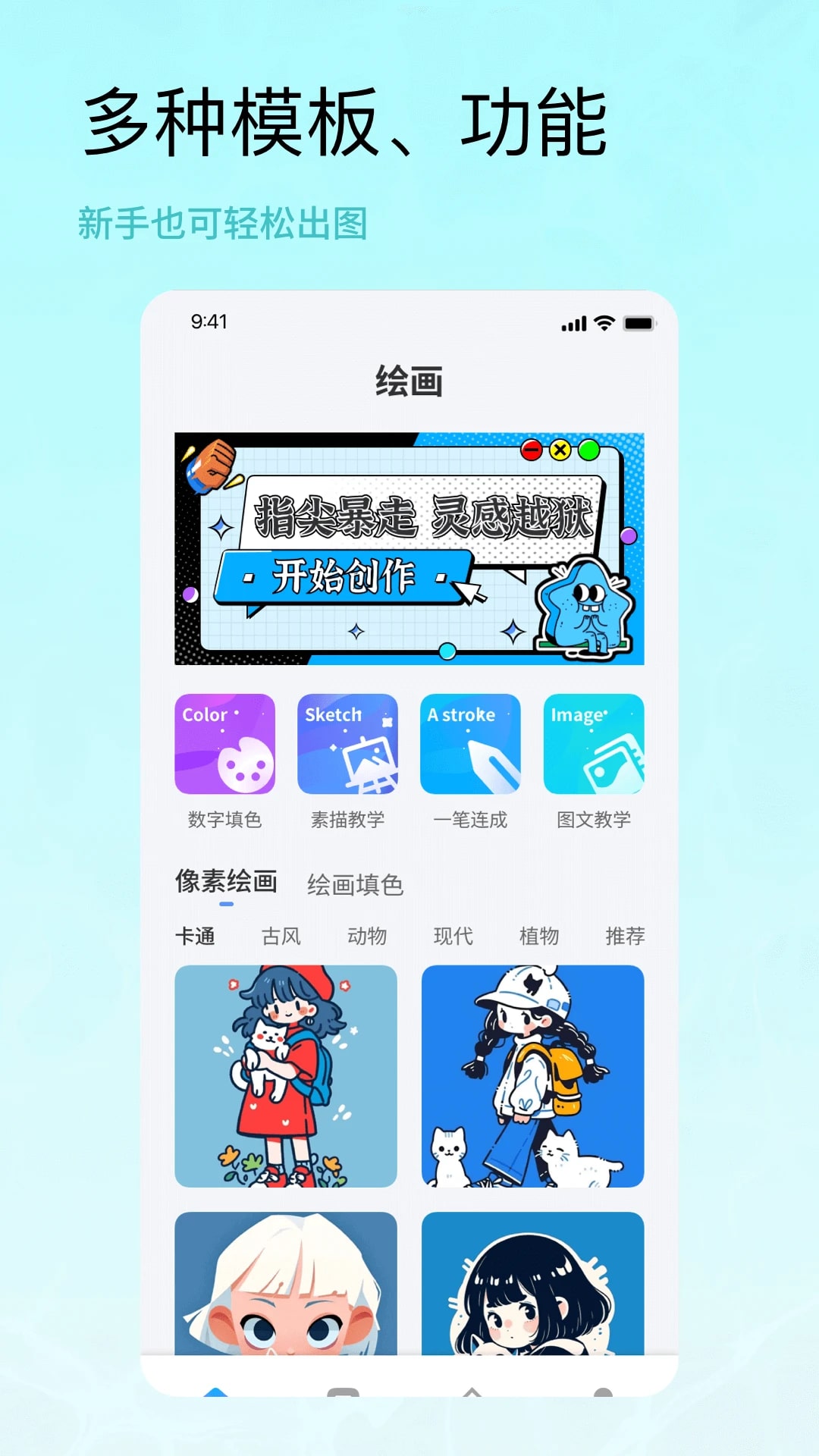Click the yellow circle on the banner

(559, 450)
